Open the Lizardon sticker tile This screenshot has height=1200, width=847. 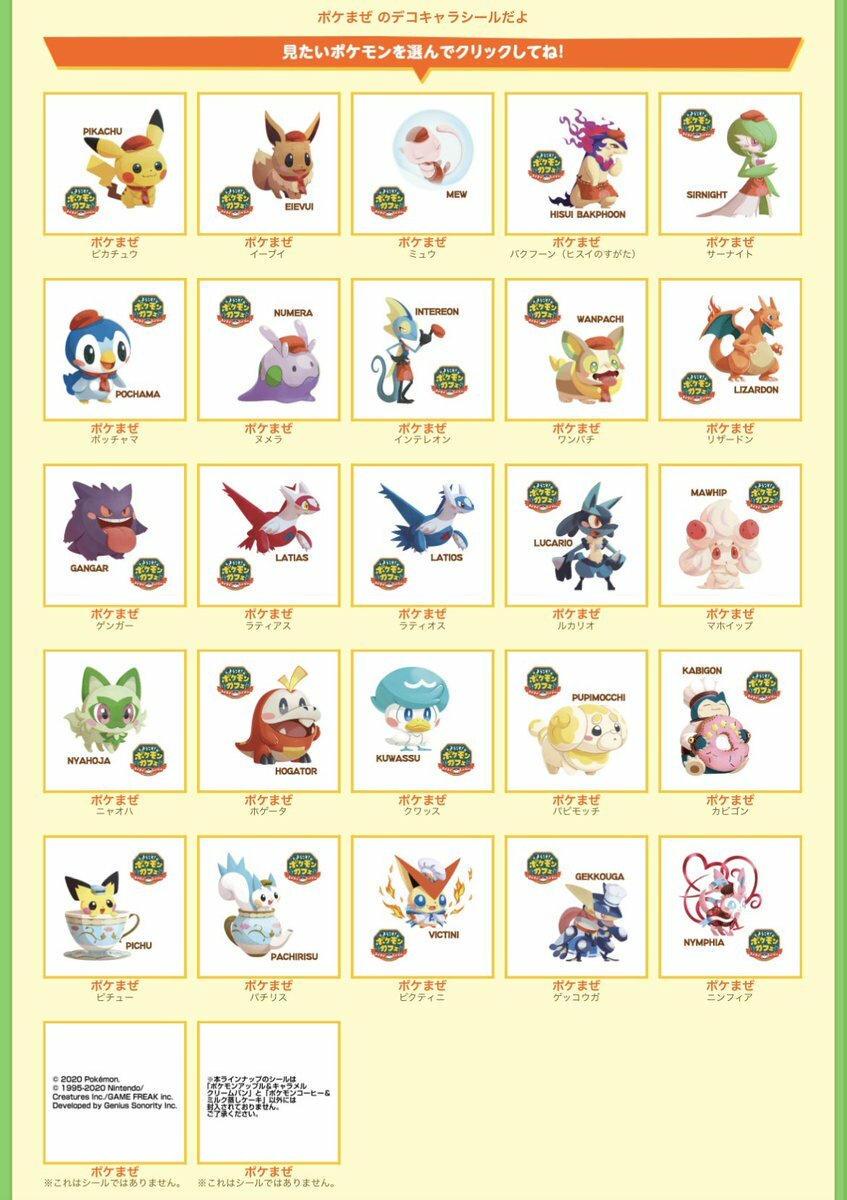[730, 350]
